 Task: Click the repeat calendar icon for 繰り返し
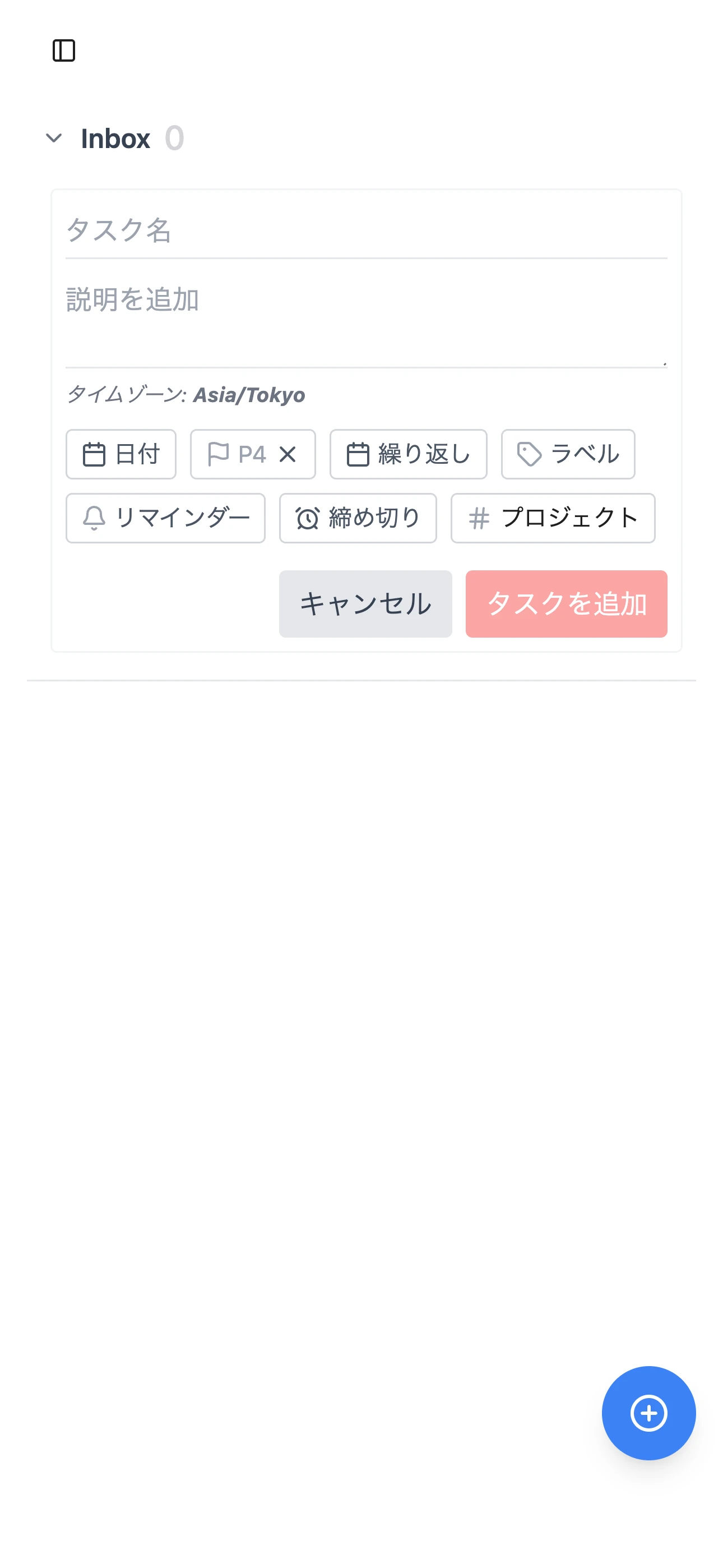(359, 454)
